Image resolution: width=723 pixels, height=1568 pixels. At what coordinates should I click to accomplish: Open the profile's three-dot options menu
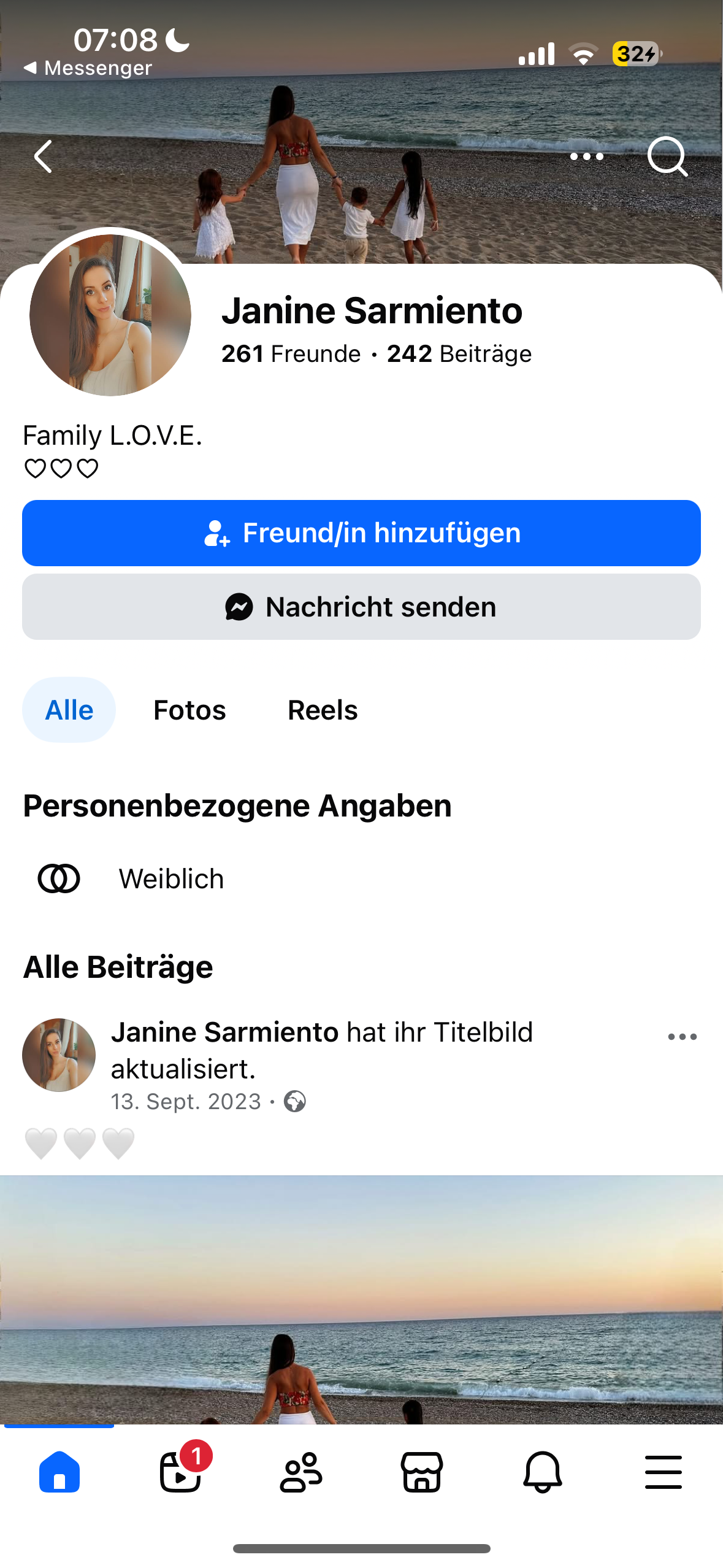(x=586, y=156)
